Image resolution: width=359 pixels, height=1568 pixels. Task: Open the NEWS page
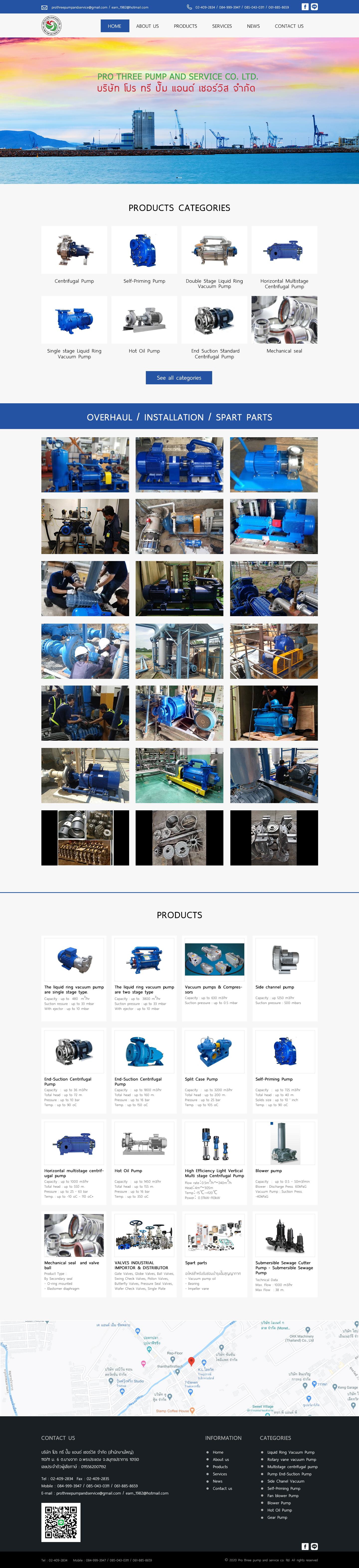[x=253, y=26]
